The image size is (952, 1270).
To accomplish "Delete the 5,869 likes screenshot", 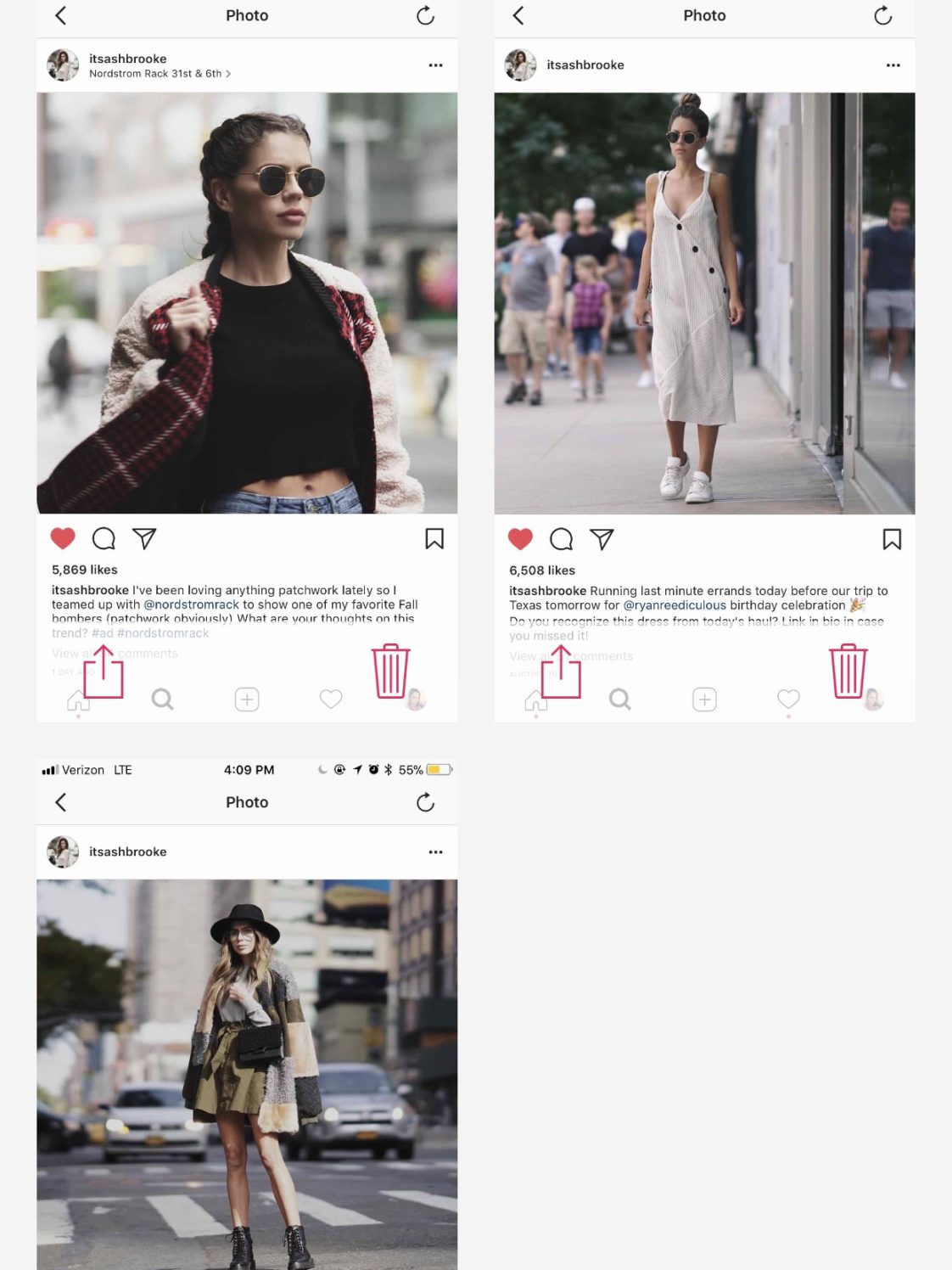I will tap(390, 671).
